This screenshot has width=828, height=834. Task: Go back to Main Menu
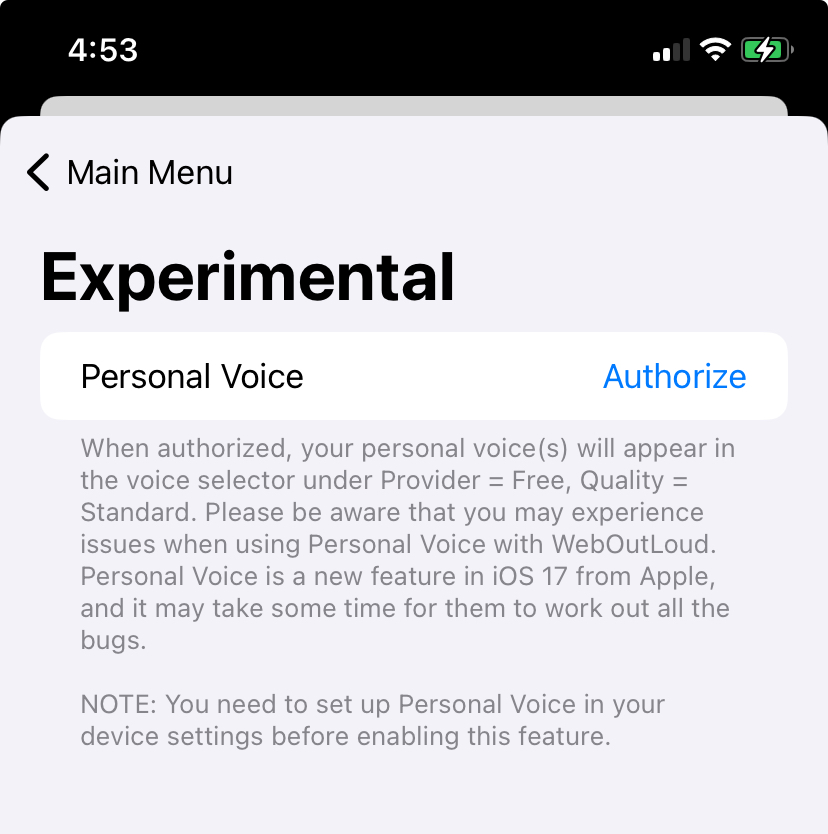click(x=130, y=173)
